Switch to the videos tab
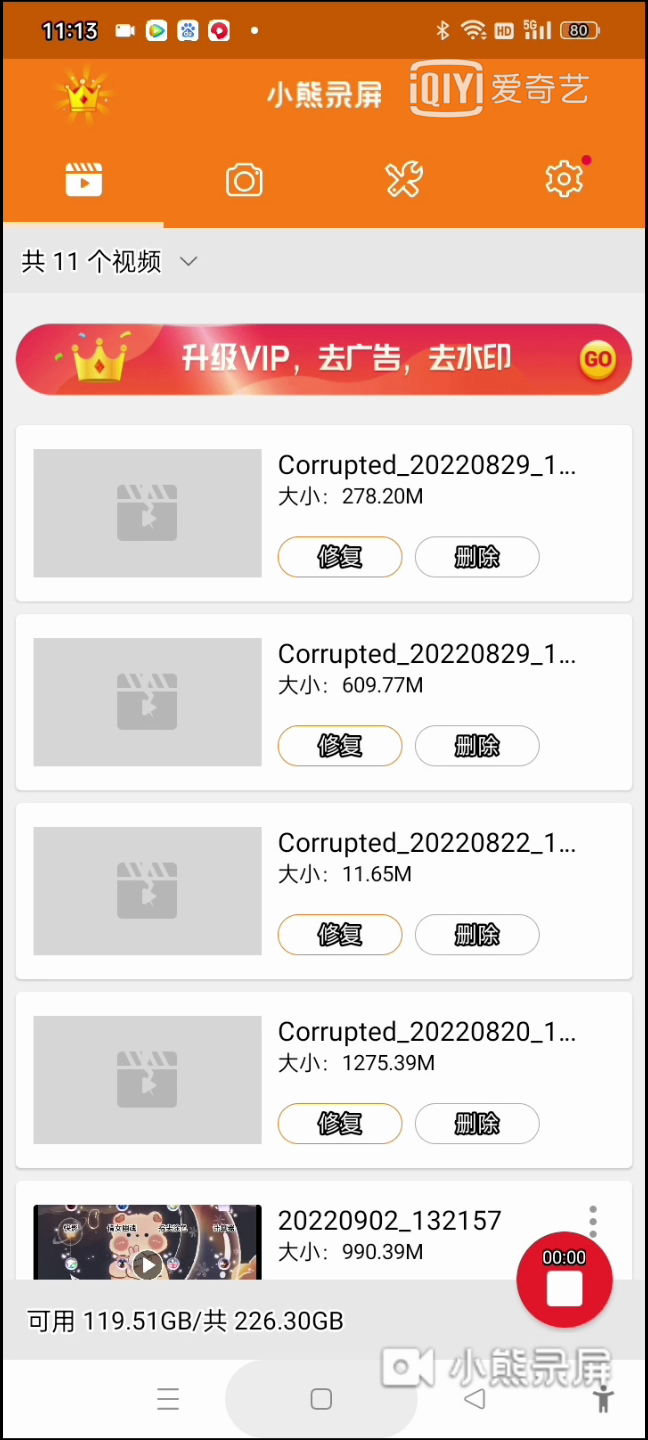This screenshot has width=648, height=1440. pyautogui.click(x=84, y=181)
